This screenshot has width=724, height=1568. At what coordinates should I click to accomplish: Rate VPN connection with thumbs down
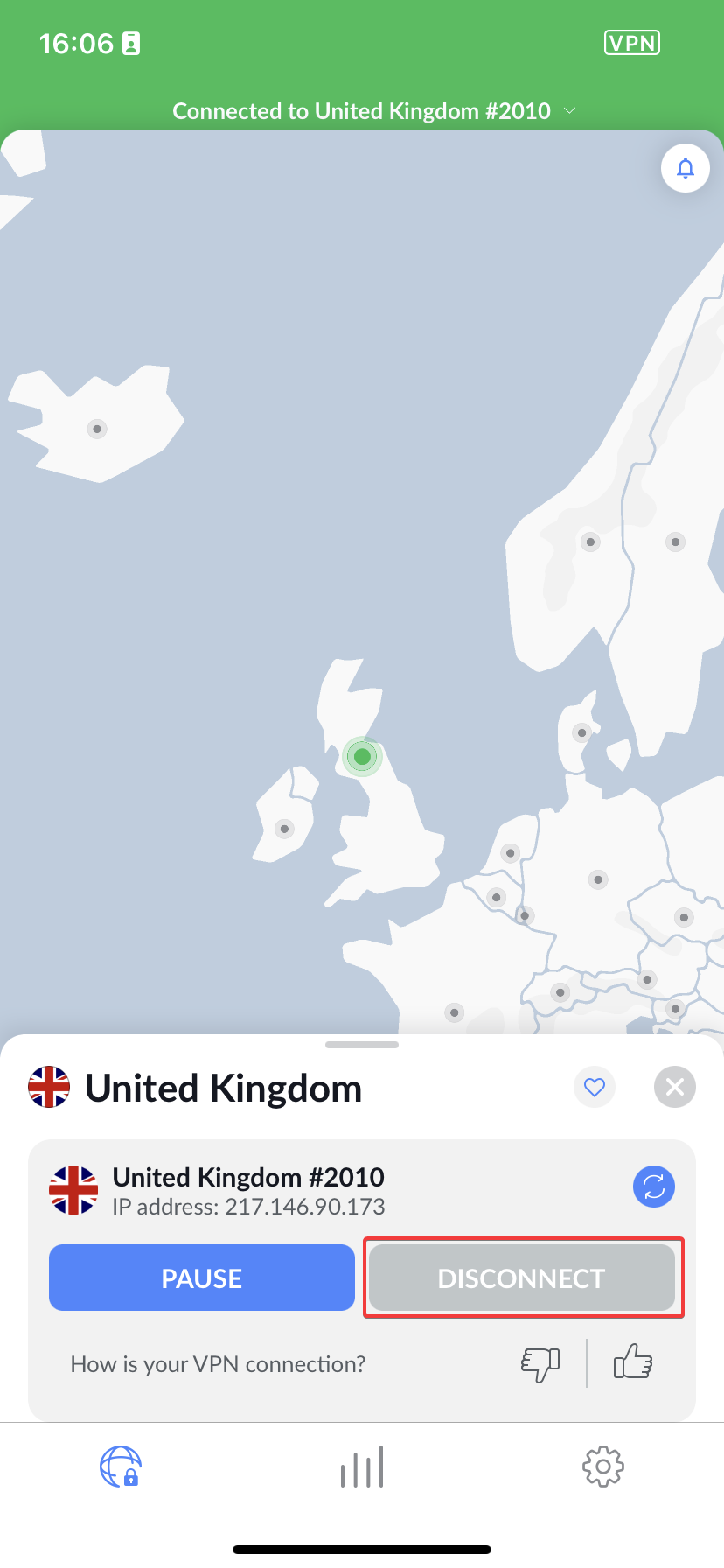click(x=540, y=1363)
